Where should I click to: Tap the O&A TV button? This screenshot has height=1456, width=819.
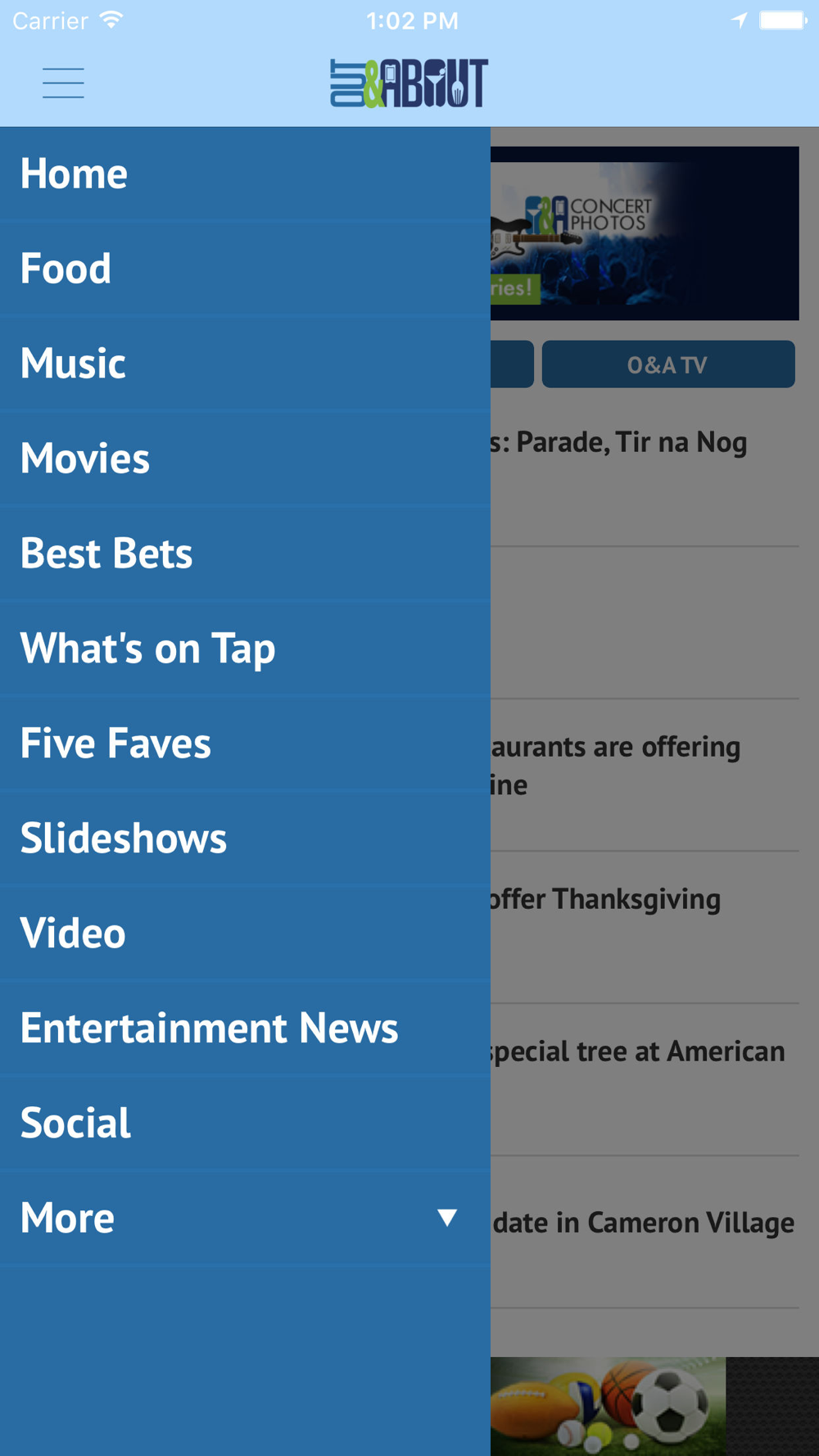point(667,364)
